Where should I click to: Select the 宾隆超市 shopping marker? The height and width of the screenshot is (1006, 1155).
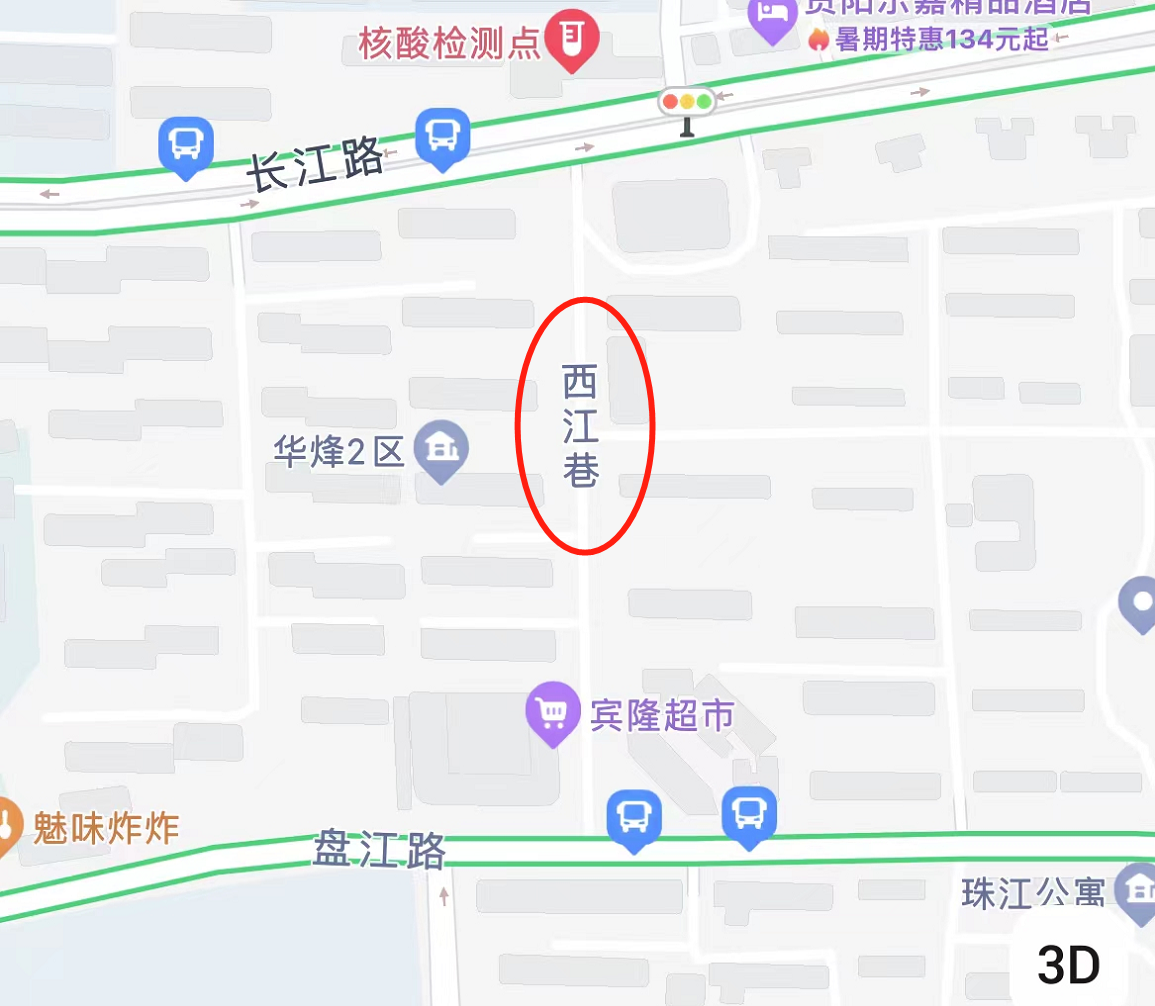[x=552, y=713]
